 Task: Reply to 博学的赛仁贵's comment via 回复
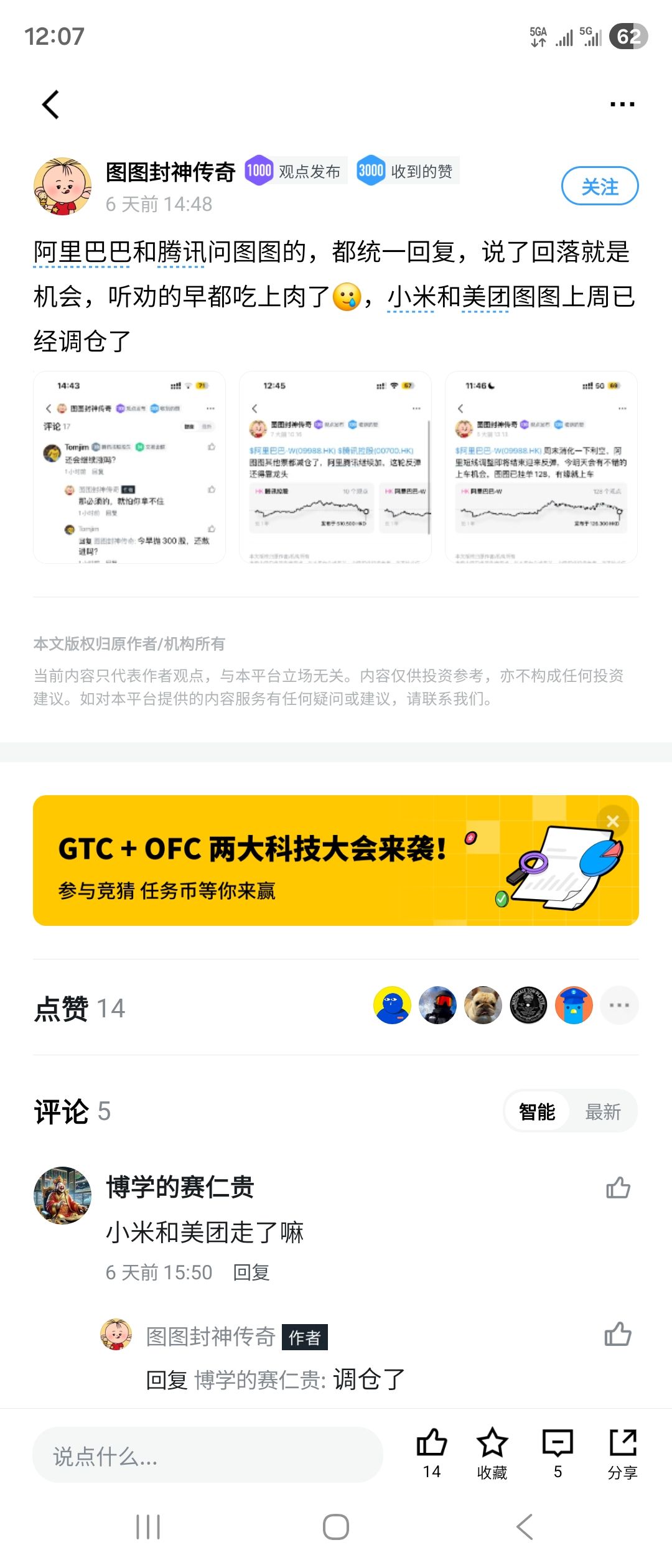pos(251,1272)
